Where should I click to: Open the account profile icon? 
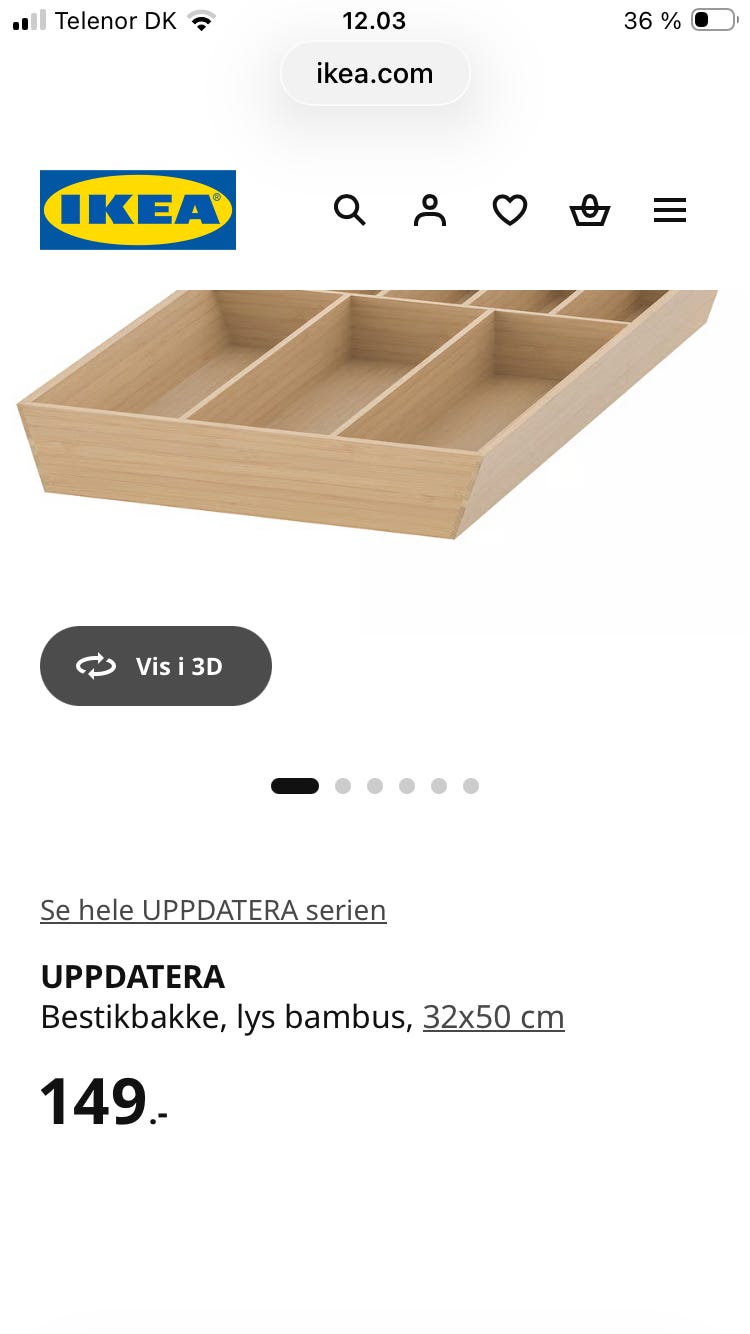click(429, 210)
